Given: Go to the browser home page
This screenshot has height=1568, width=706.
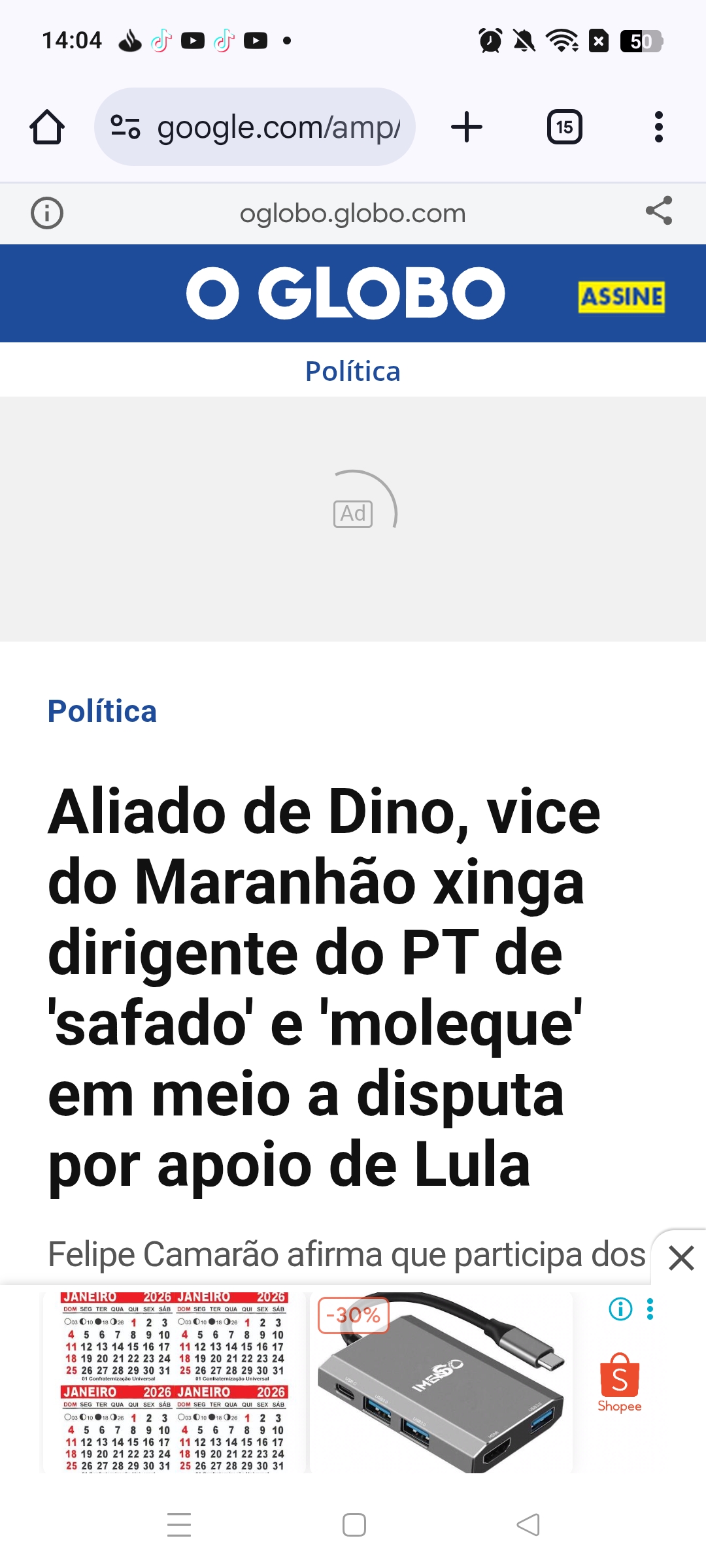Looking at the screenshot, I should tap(47, 127).
